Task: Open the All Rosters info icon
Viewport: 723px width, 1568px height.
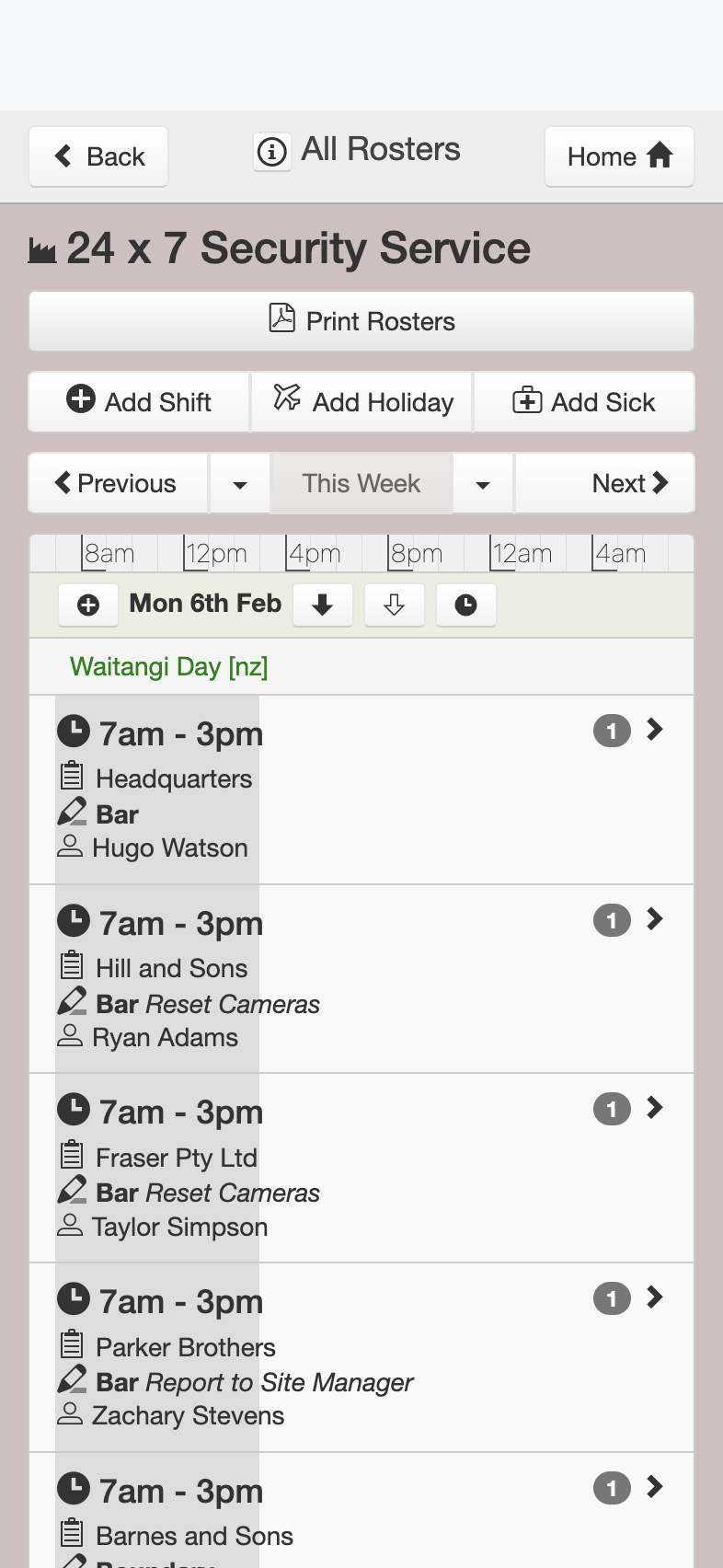Action: [x=272, y=152]
